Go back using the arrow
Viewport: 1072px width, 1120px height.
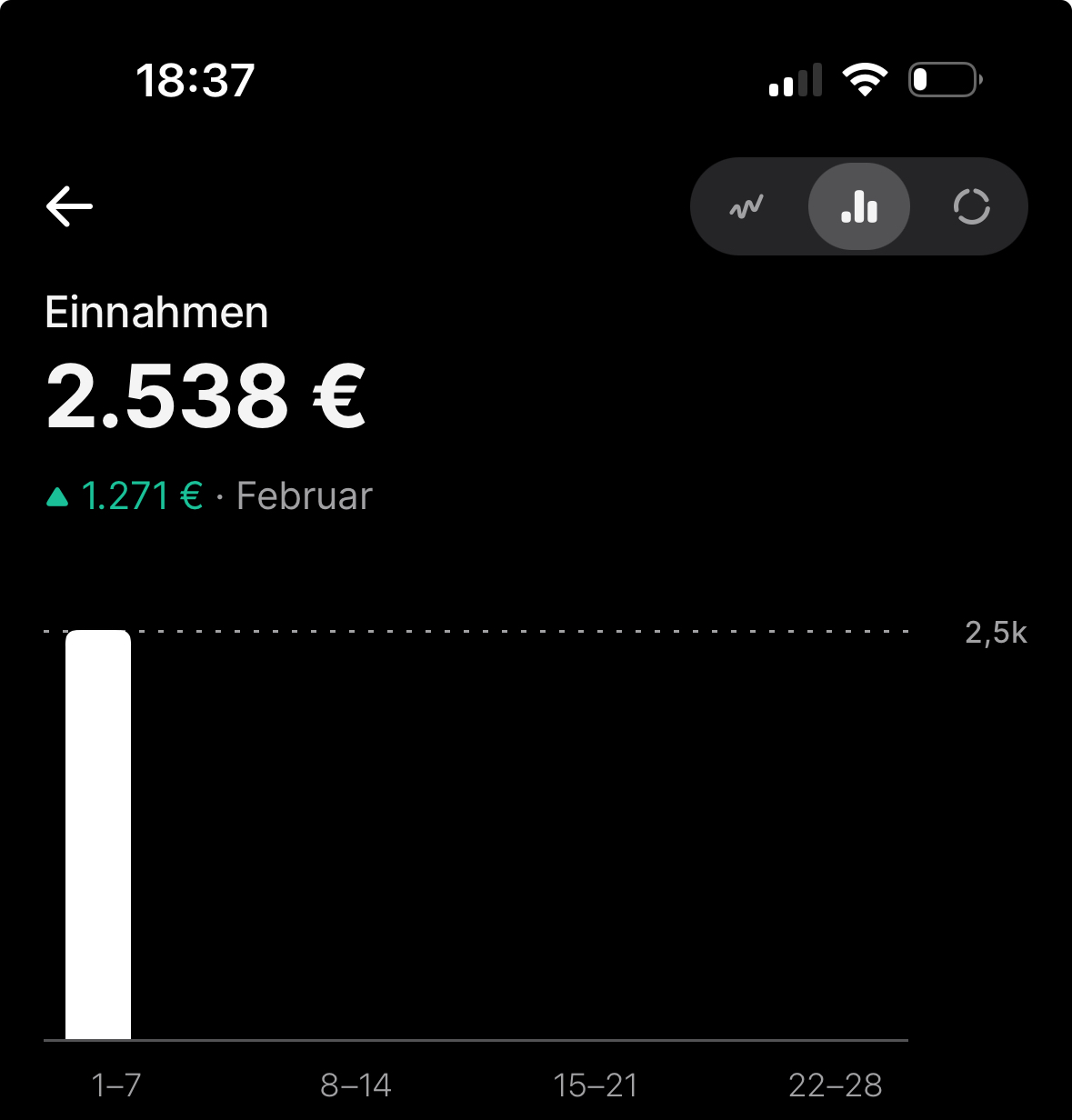point(70,206)
